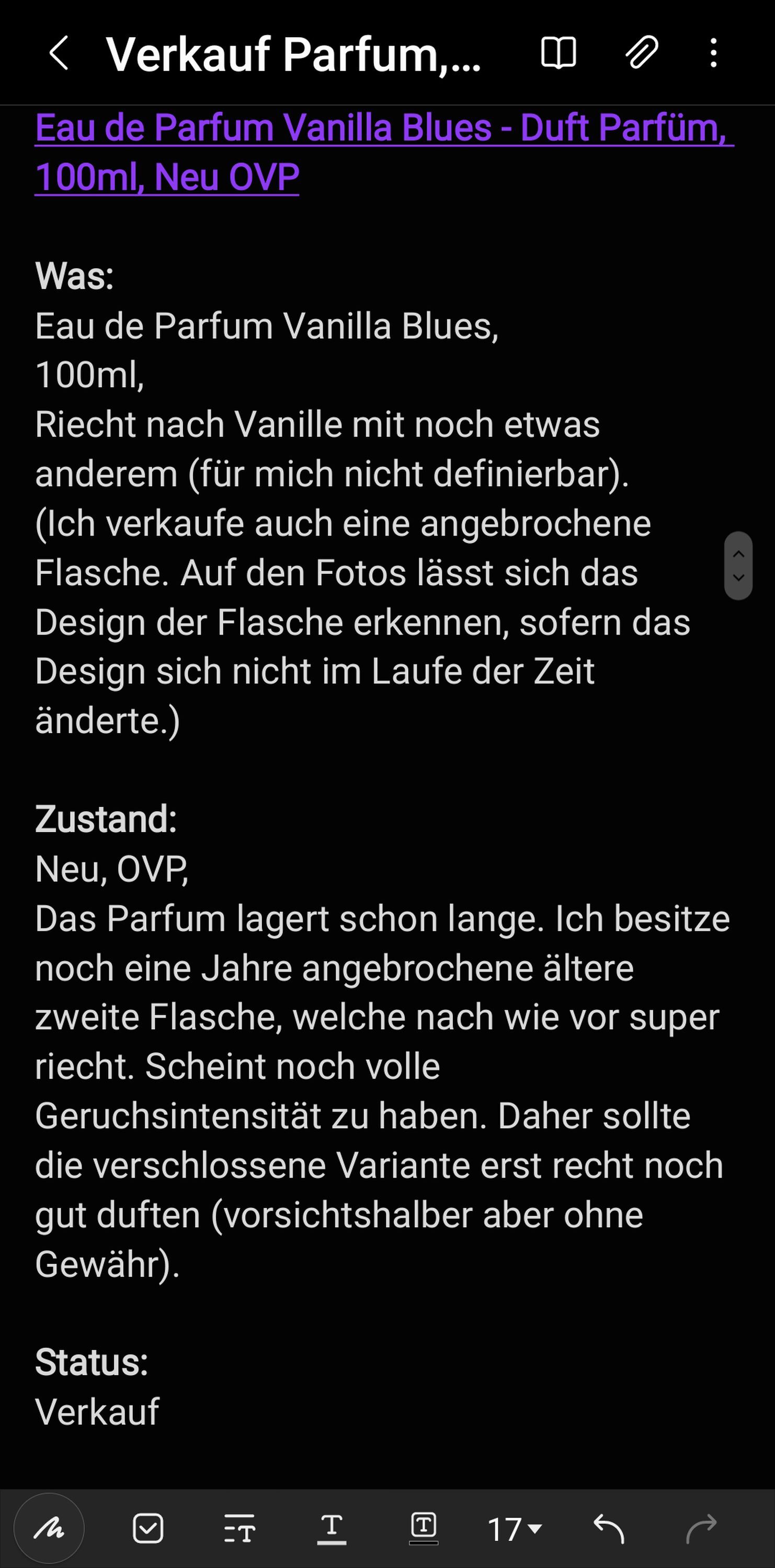Enable handwriting pen mode
The width and height of the screenshot is (775, 1568).
tap(49, 1528)
